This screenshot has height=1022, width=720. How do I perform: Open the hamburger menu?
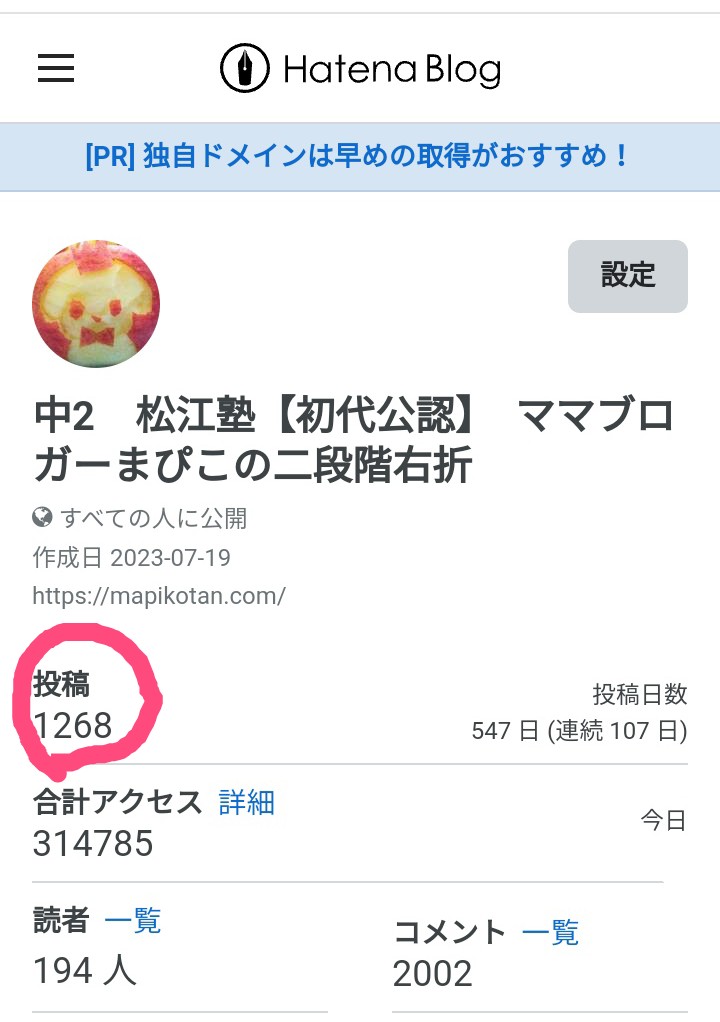tap(56, 68)
